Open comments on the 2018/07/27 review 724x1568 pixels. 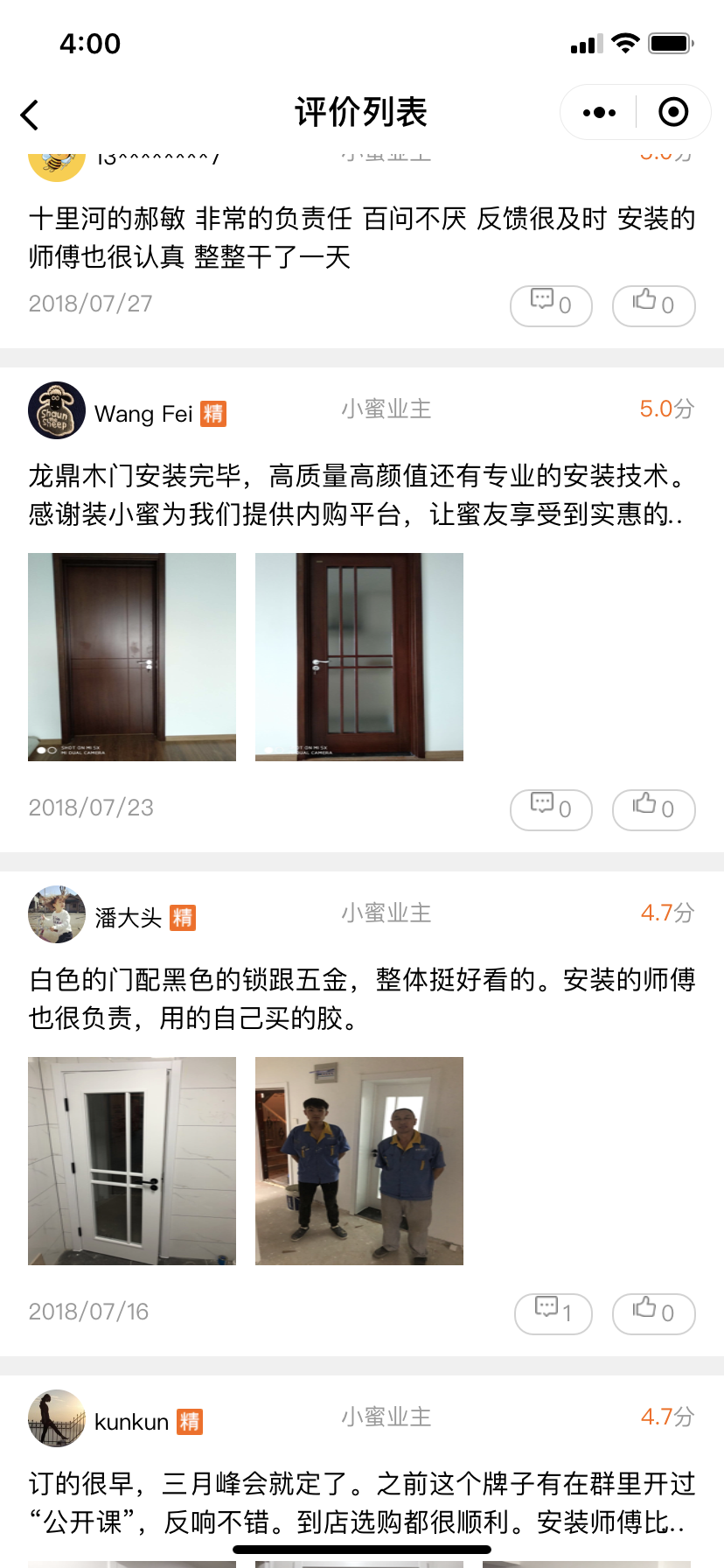click(551, 305)
